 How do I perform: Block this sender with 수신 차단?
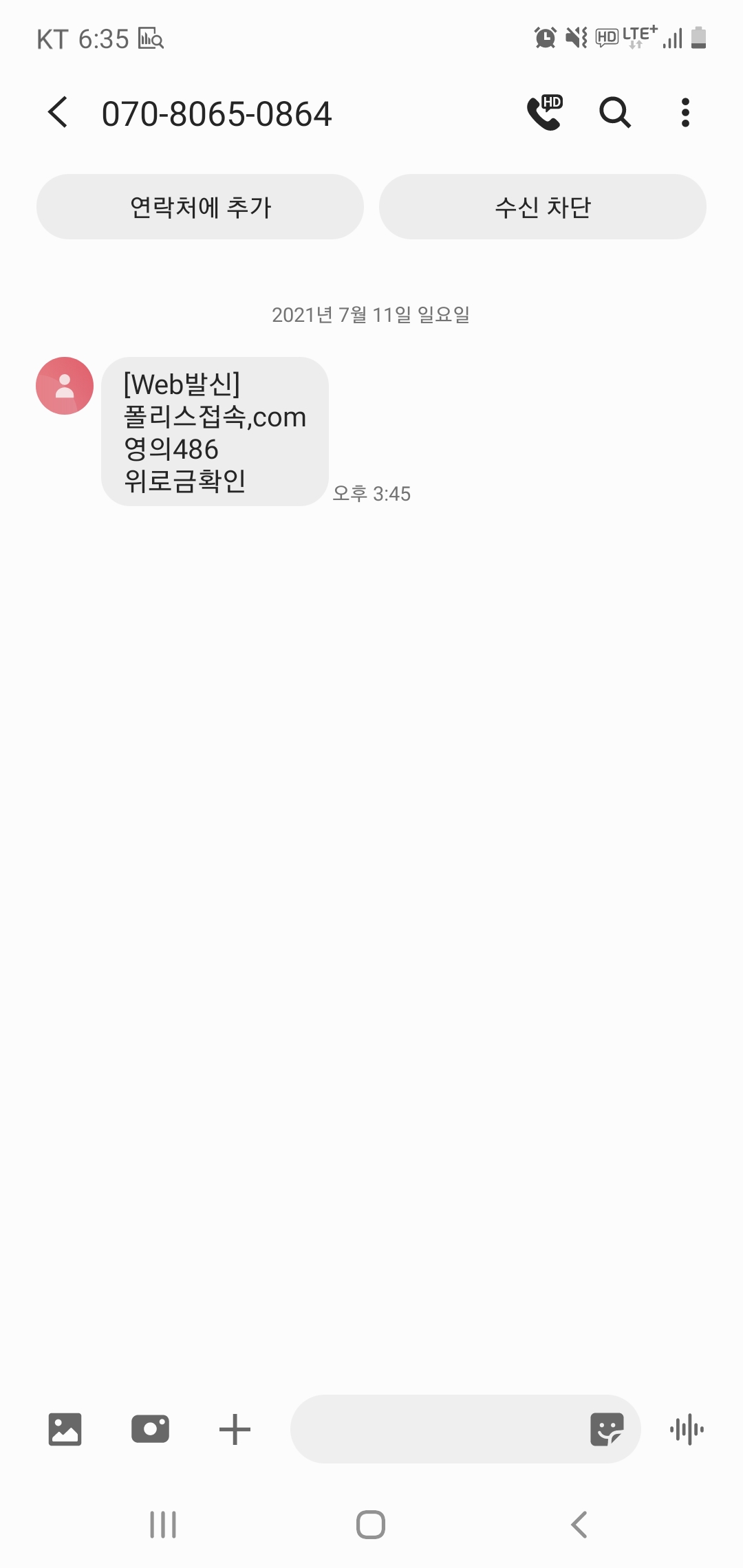543,206
